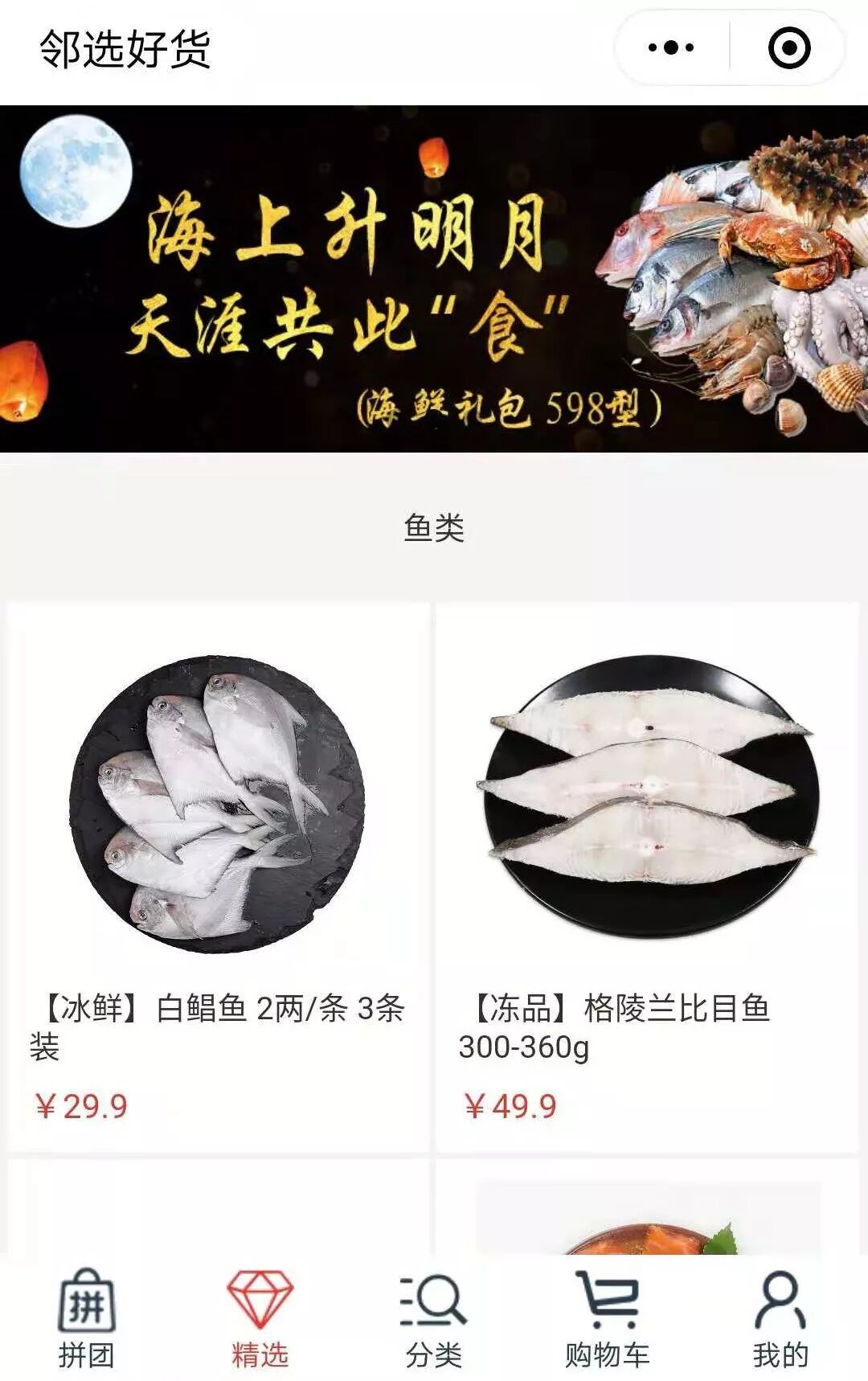Switch to the 拼团 tab
Viewport: 868px width, 1381px height.
(x=86, y=1318)
